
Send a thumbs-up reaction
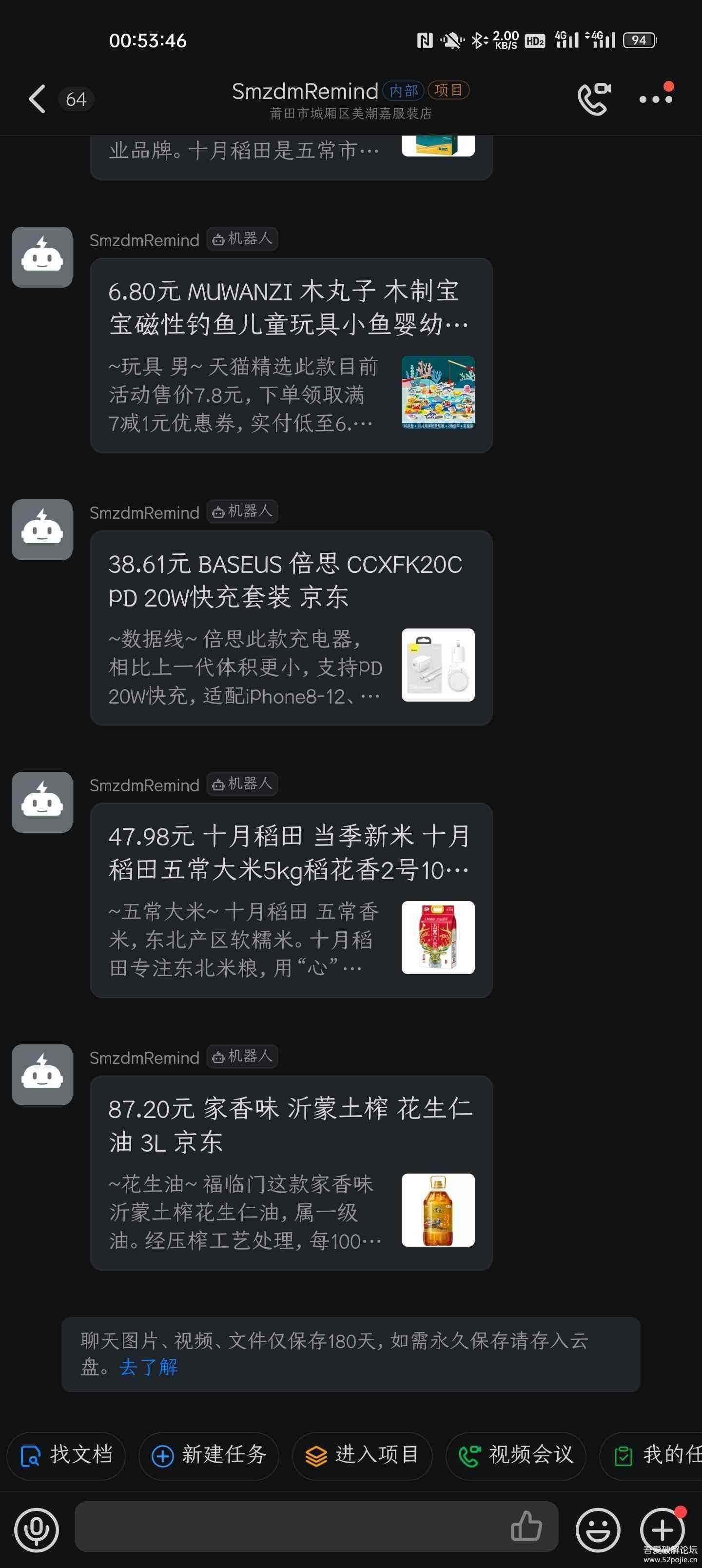click(x=526, y=1527)
